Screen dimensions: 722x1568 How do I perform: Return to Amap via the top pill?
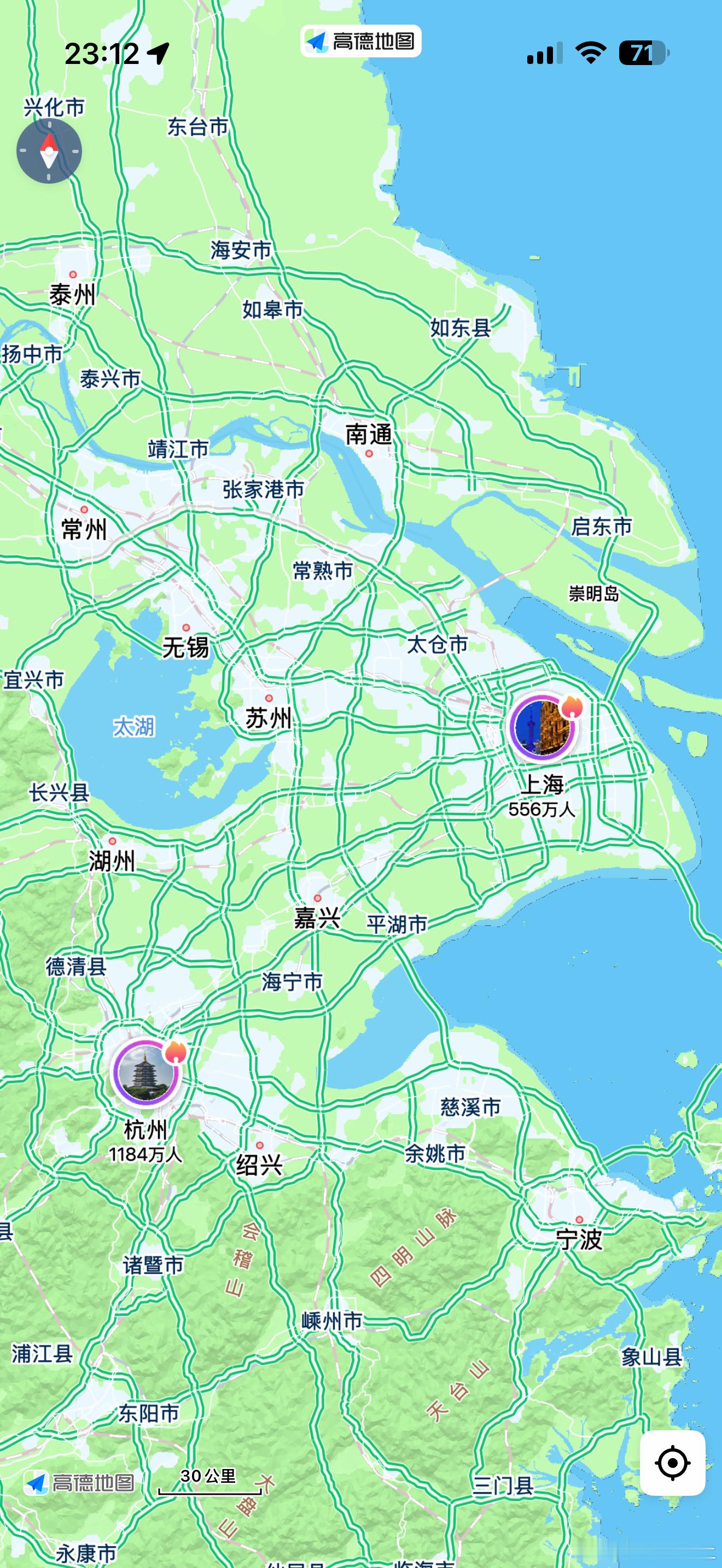[361, 42]
